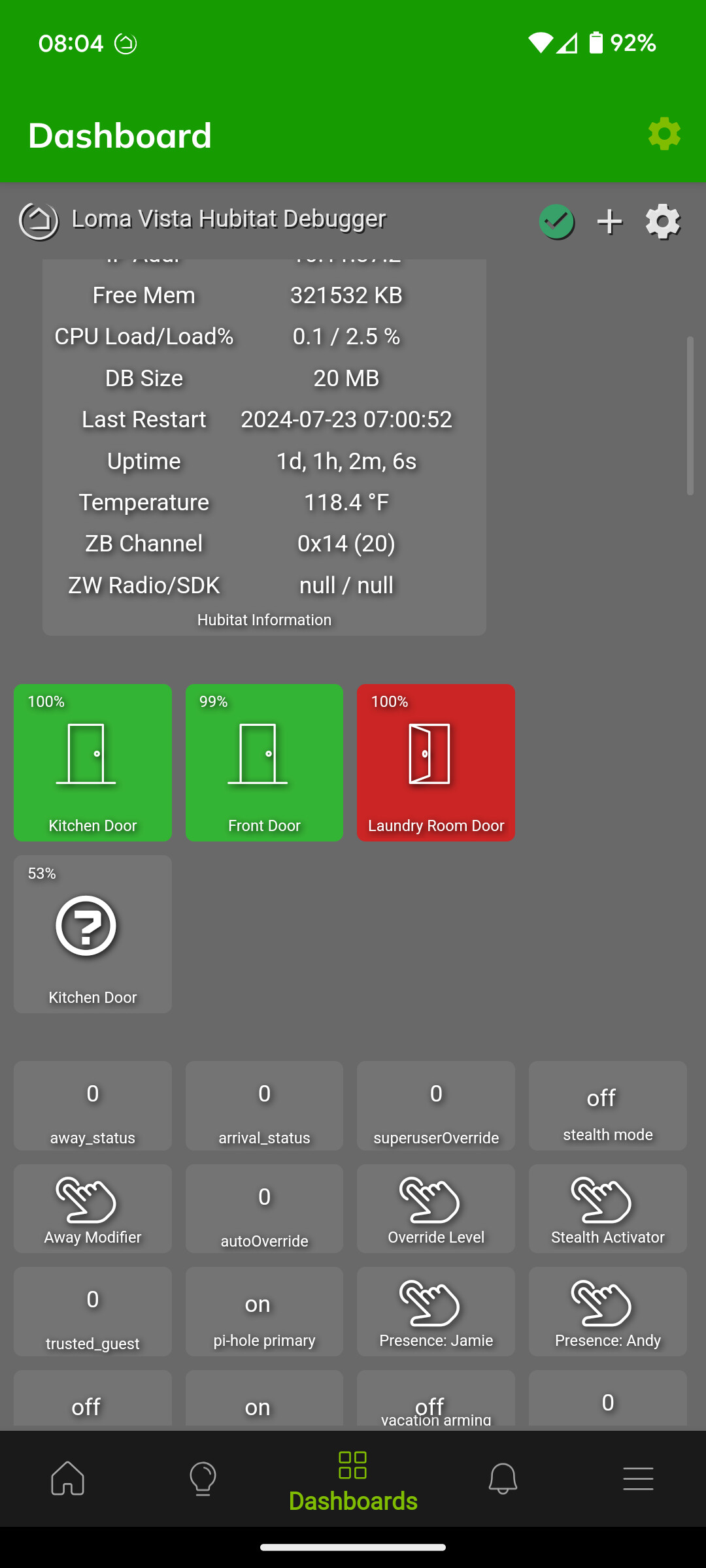This screenshot has height=1568, width=706.
Task: Tap the green Kitchen Door tile
Action: [x=93, y=762]
